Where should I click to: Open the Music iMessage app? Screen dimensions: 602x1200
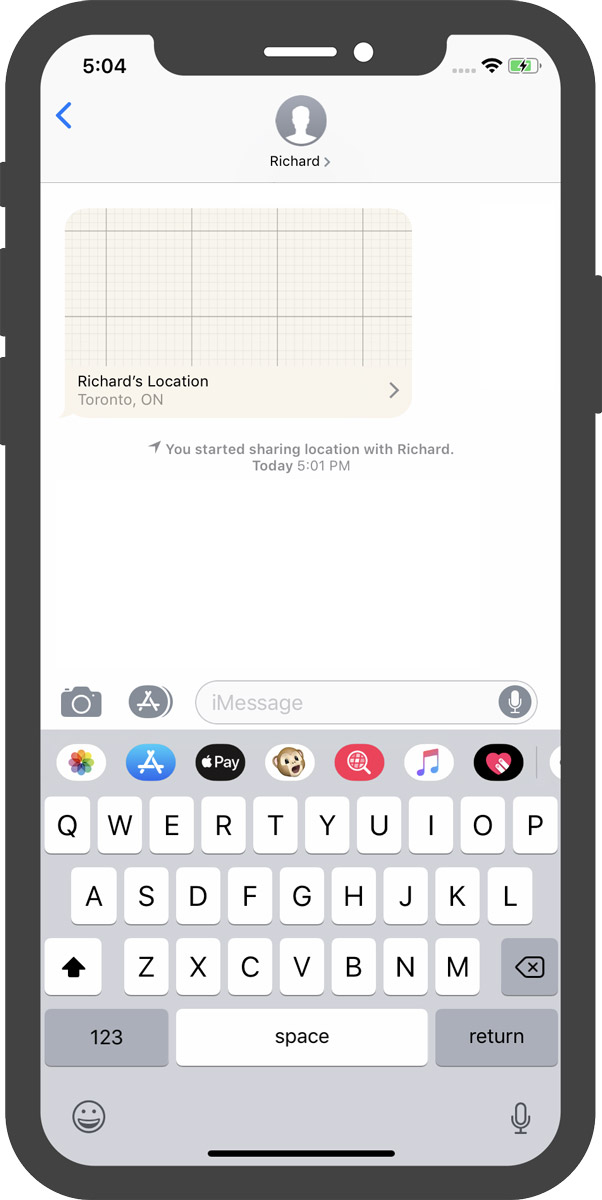[428, 763]
